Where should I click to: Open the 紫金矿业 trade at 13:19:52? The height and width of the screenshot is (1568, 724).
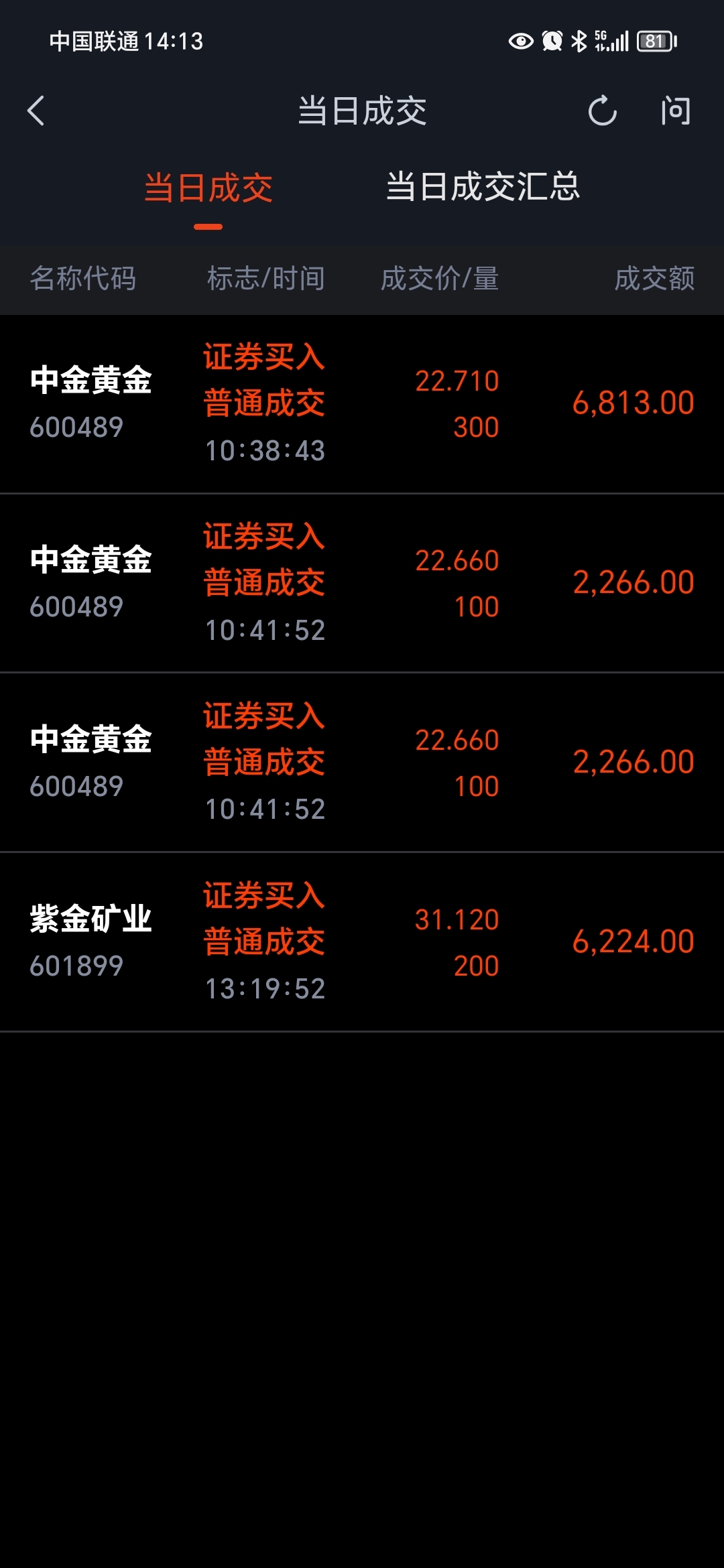pos(362,942)
